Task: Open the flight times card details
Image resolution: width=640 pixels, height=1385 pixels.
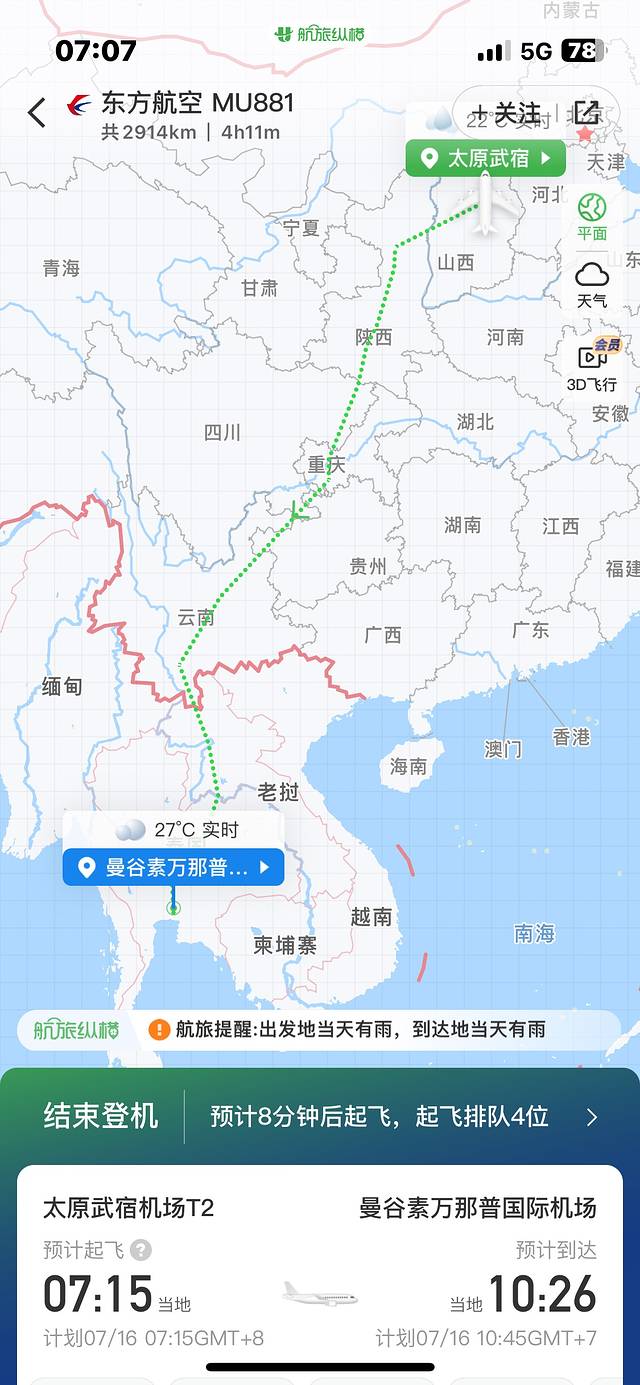Action: 320,1290
